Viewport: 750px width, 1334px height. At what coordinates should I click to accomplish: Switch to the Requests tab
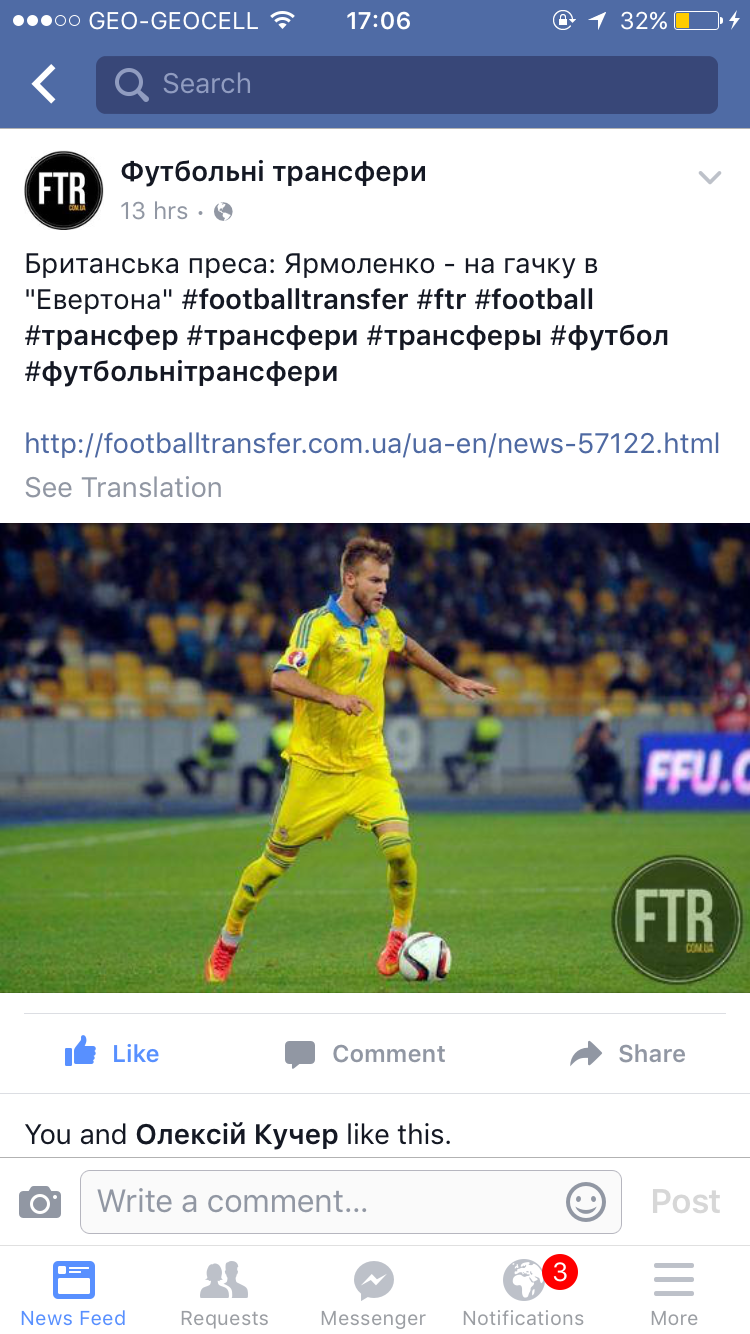click(224, 1293)
